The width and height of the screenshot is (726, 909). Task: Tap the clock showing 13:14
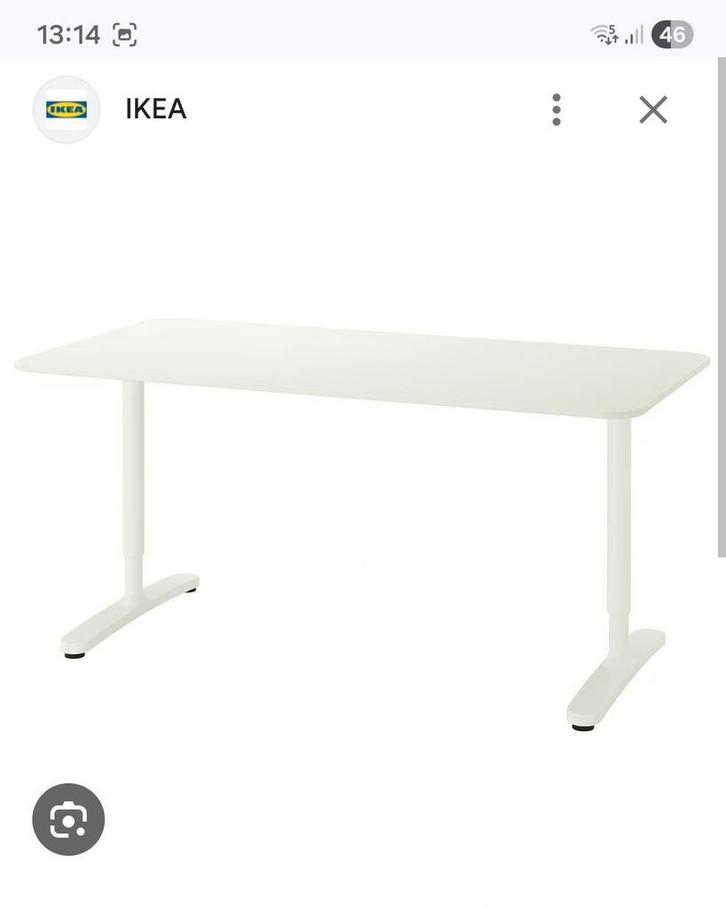point(70,33)
